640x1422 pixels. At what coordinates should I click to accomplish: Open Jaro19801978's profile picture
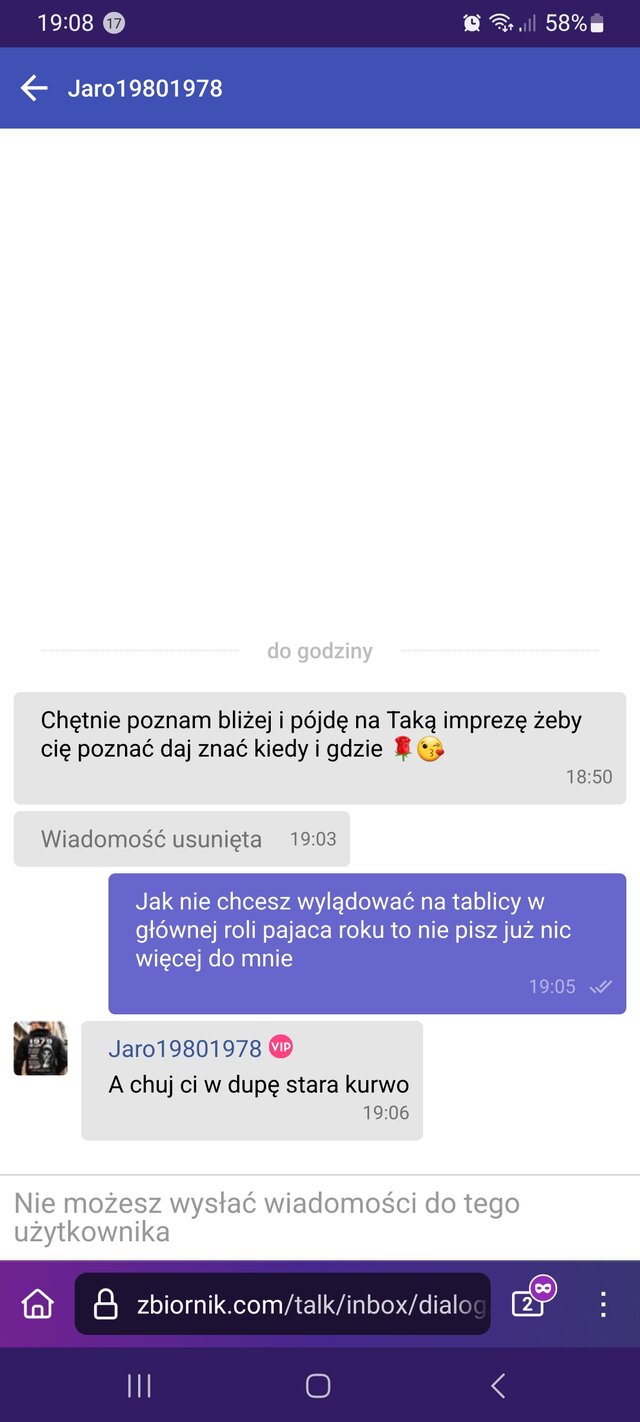click(40, 1048)
